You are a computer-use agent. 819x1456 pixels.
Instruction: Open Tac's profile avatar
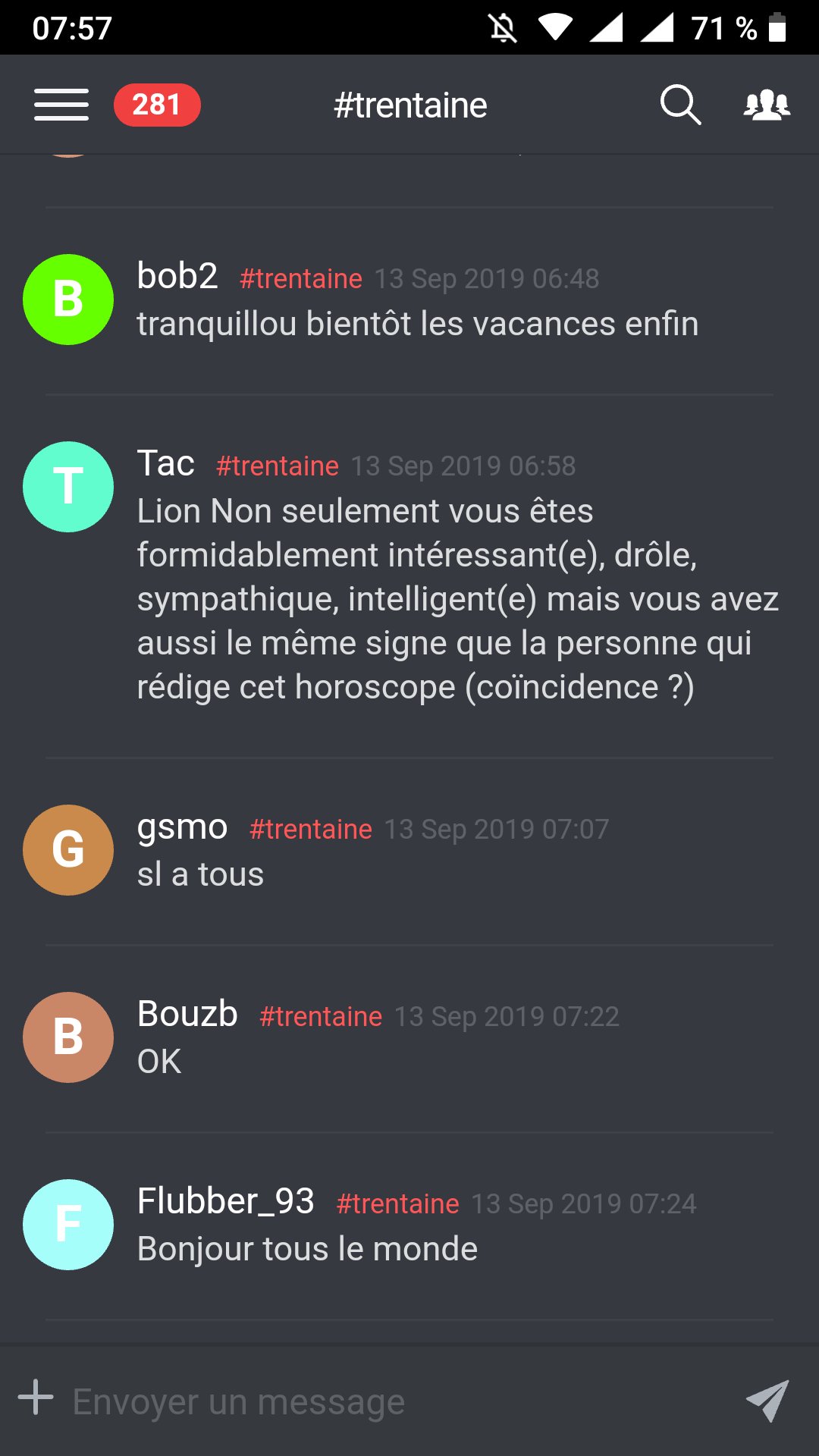point(67,486)
